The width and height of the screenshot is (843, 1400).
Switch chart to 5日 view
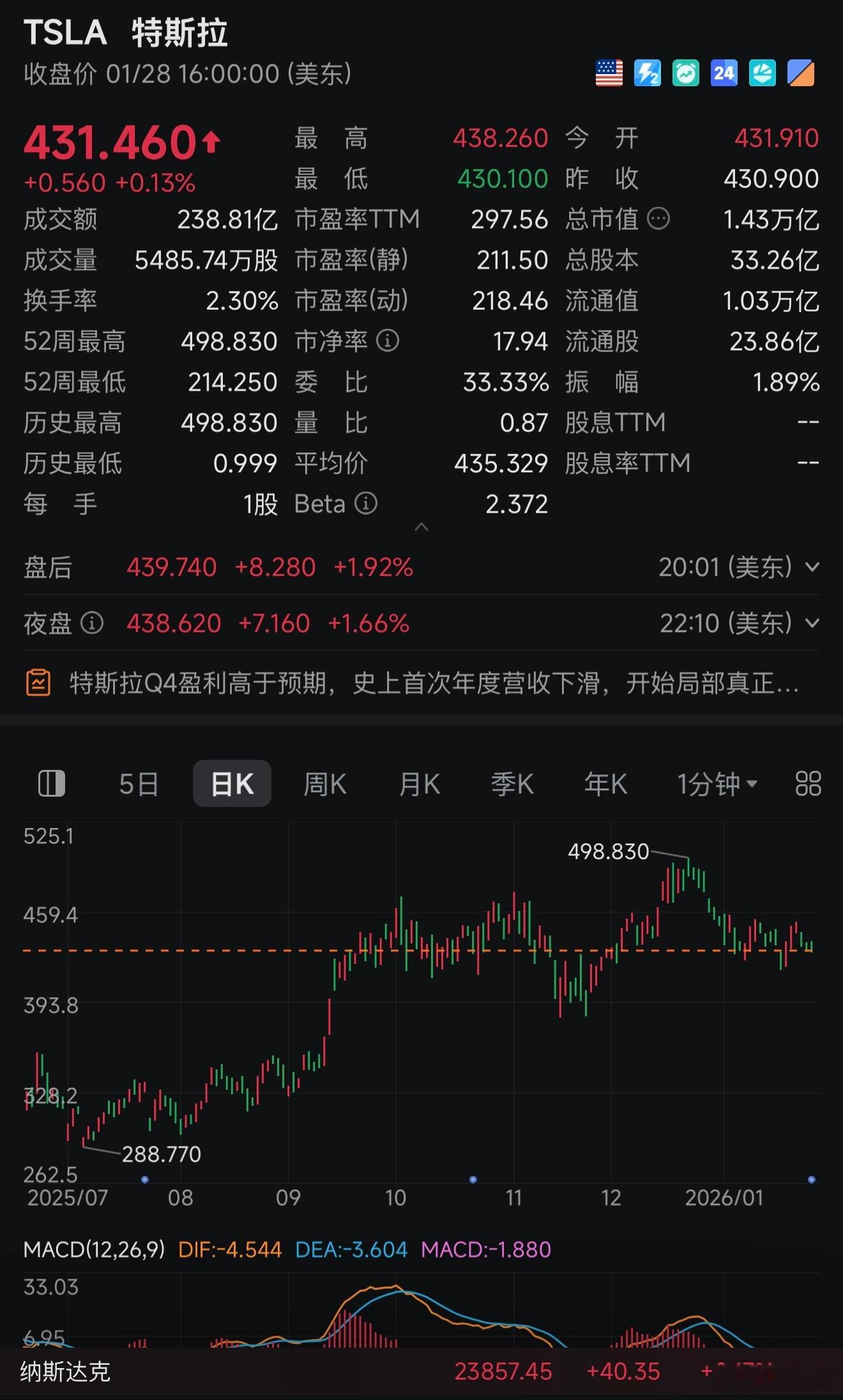click(x=139, y=784)
